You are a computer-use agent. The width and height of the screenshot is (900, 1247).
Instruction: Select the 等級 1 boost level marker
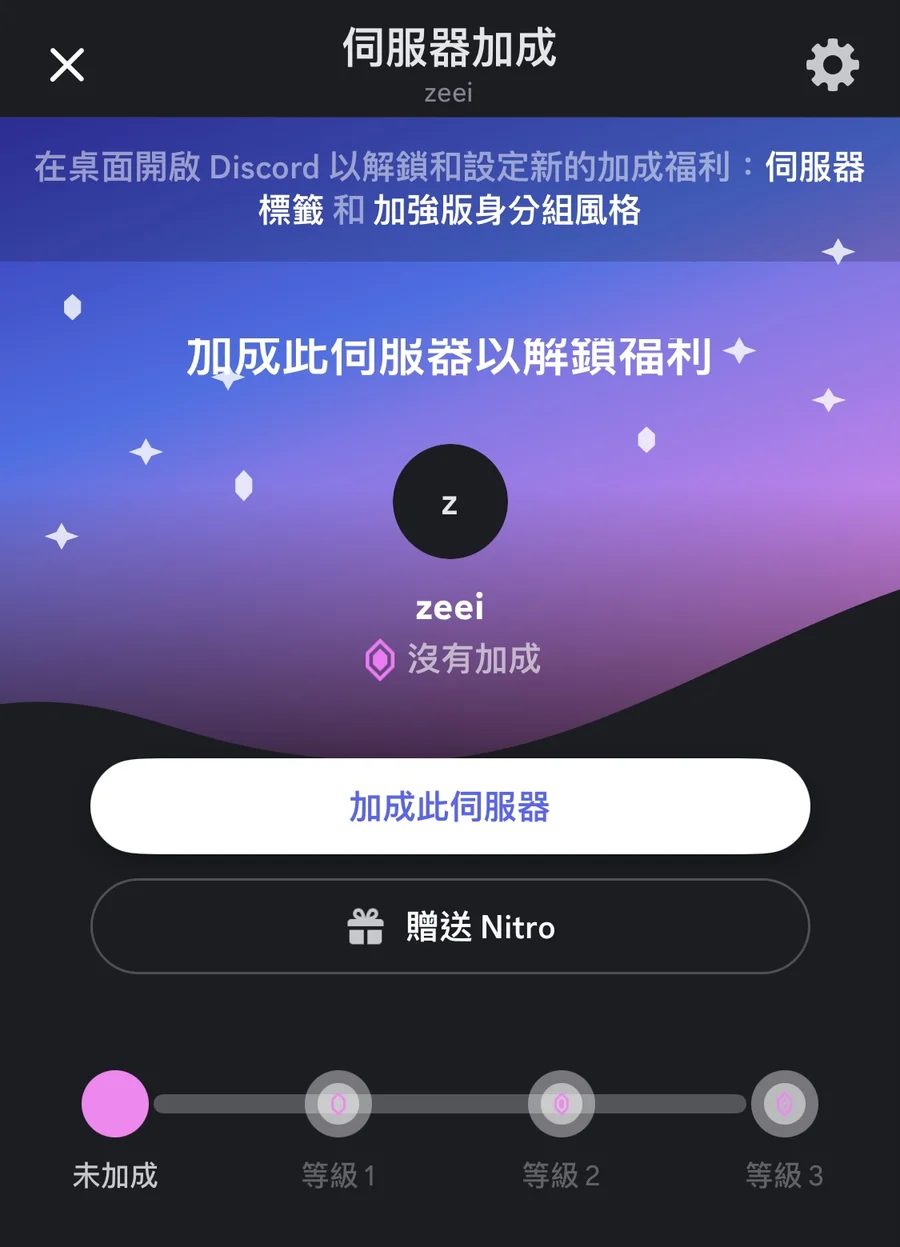pyautogui.click(x=338, y=1104)
